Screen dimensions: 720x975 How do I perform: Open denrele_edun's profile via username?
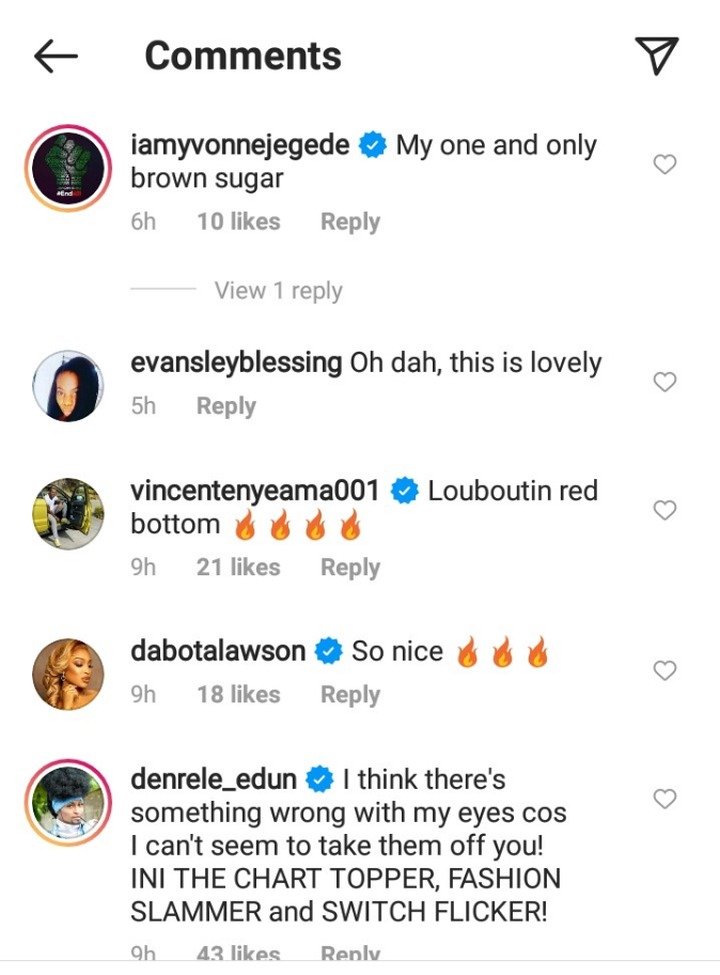(215, 778)
